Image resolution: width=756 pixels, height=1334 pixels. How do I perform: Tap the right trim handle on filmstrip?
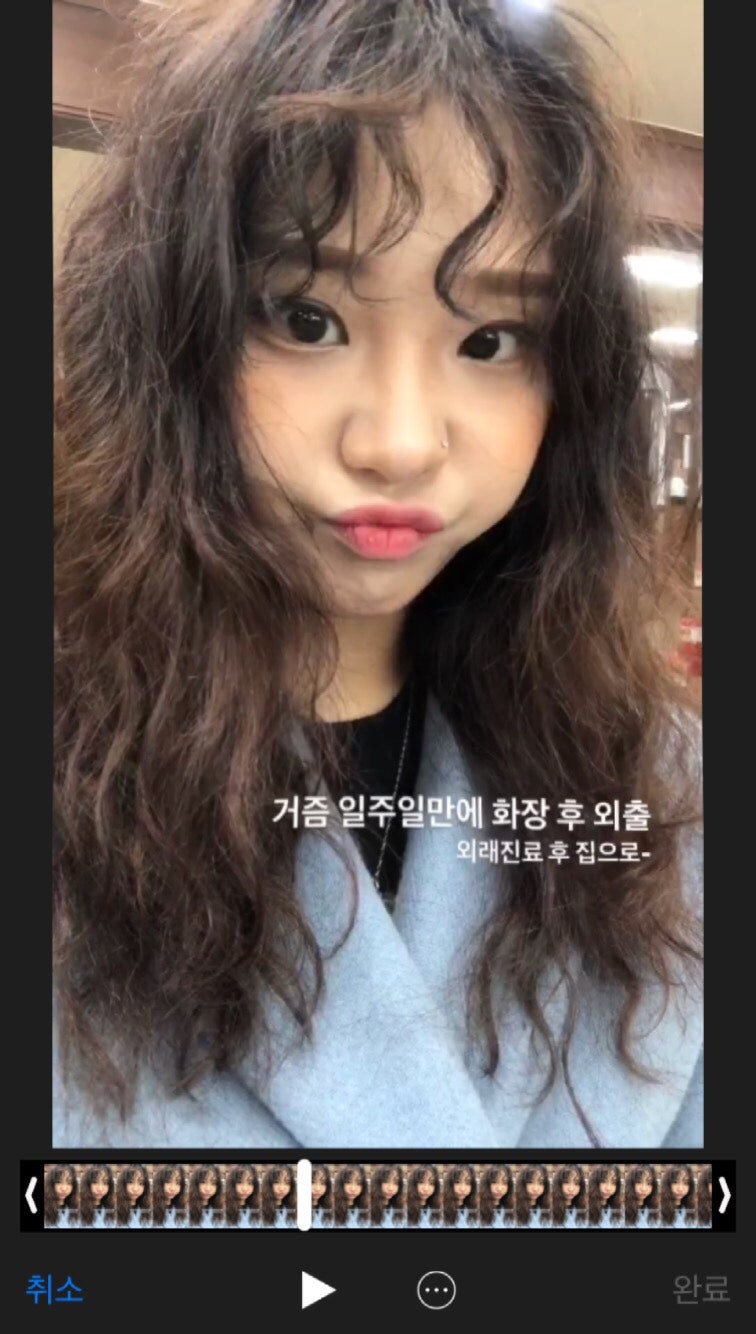[724, 1195]
